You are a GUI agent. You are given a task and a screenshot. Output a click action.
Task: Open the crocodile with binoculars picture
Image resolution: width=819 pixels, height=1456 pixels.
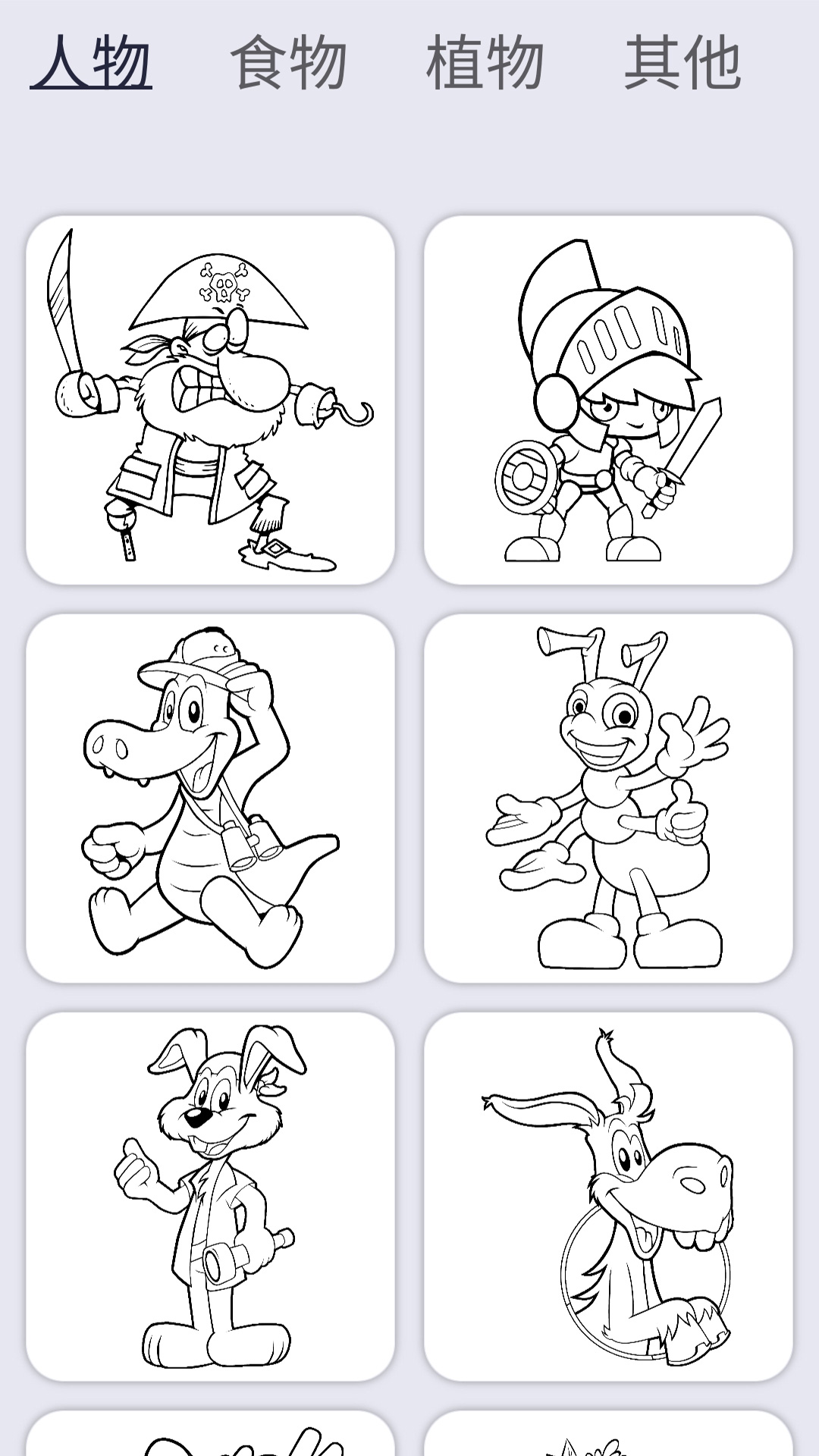(210, 799)
